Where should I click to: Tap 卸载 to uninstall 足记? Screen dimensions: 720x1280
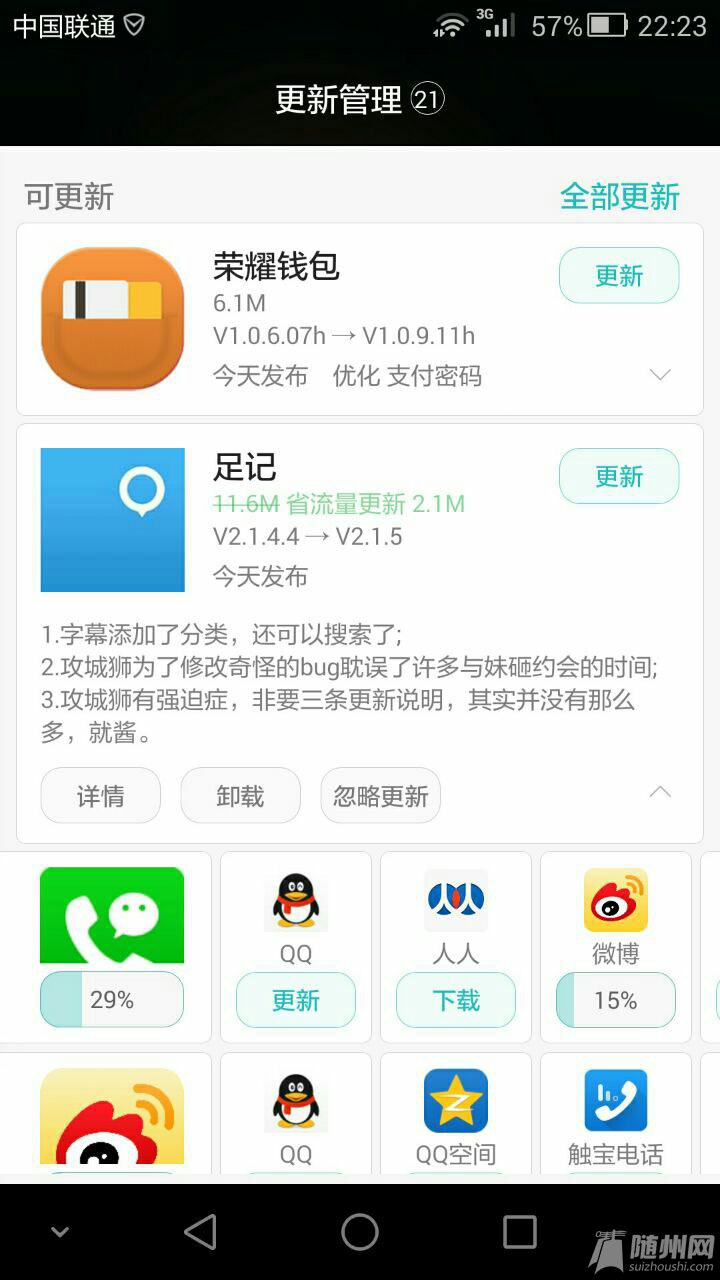[x=240, y=796]
